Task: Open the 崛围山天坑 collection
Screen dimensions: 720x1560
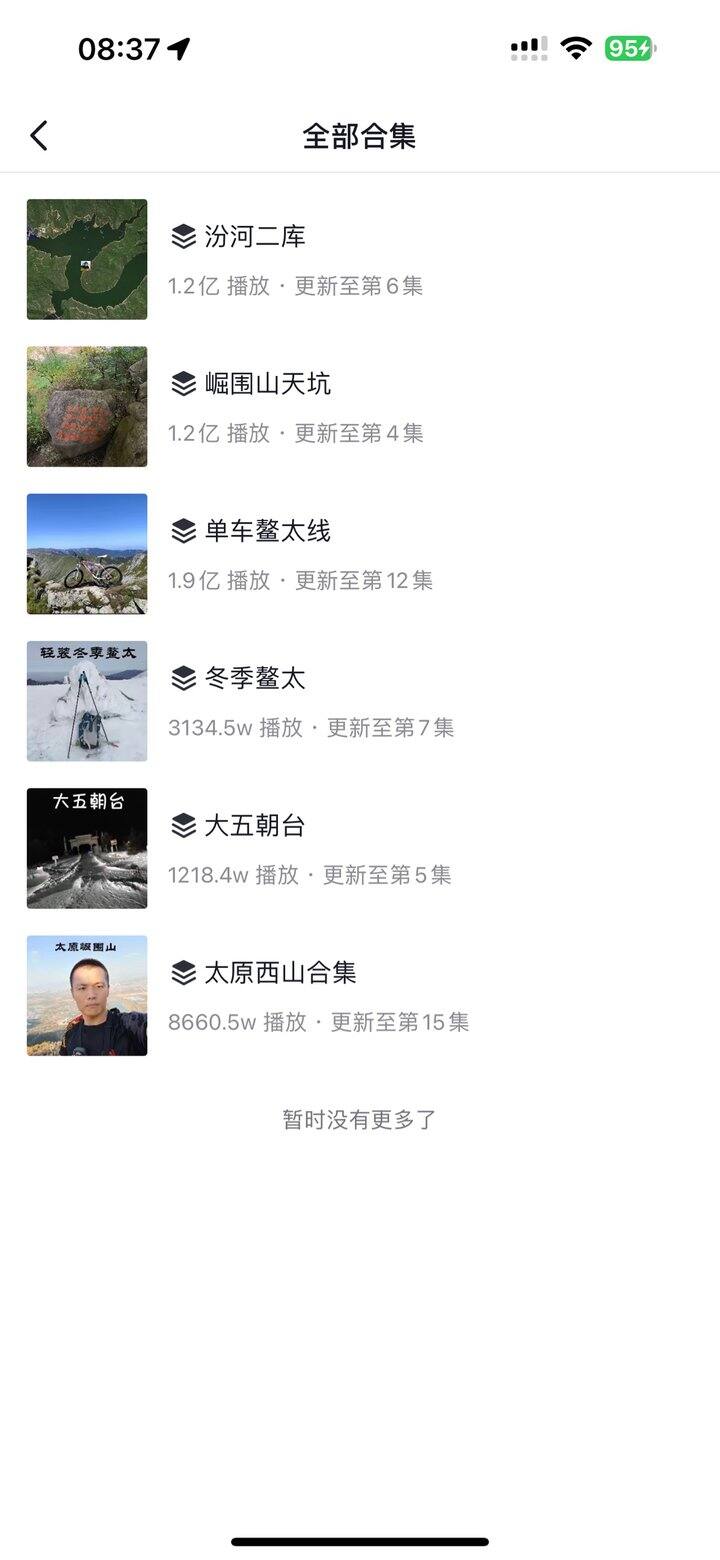Action: click(360, 406)
